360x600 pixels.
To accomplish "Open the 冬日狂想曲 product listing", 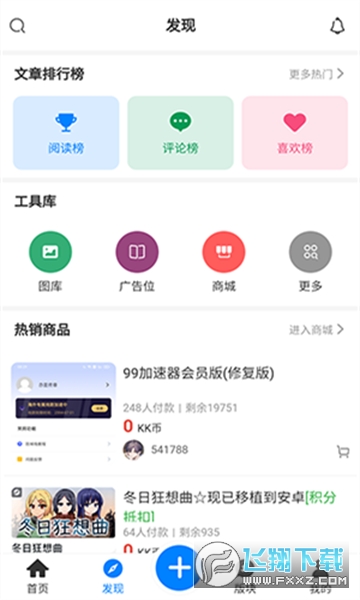I will [x=180, y=517].
